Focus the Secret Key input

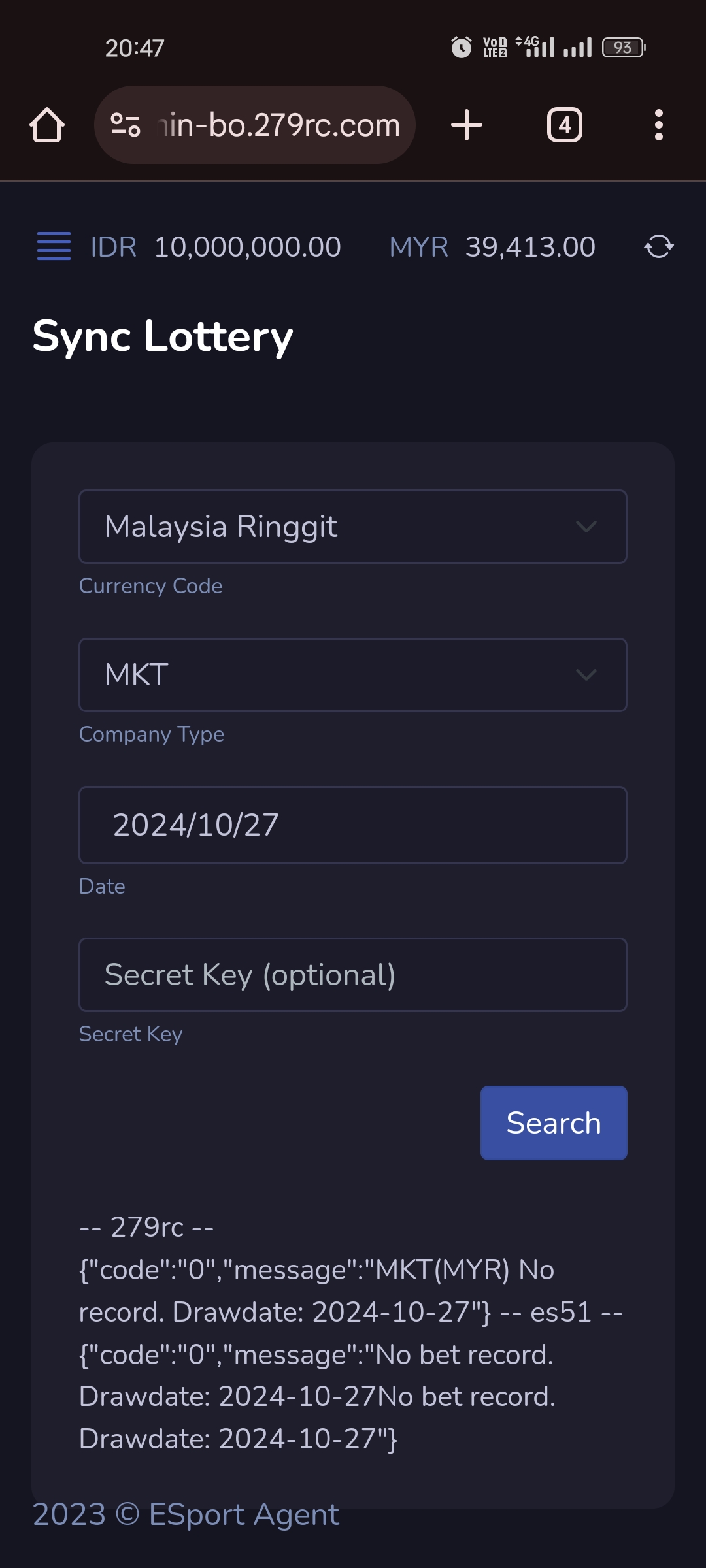pos(352,975)
